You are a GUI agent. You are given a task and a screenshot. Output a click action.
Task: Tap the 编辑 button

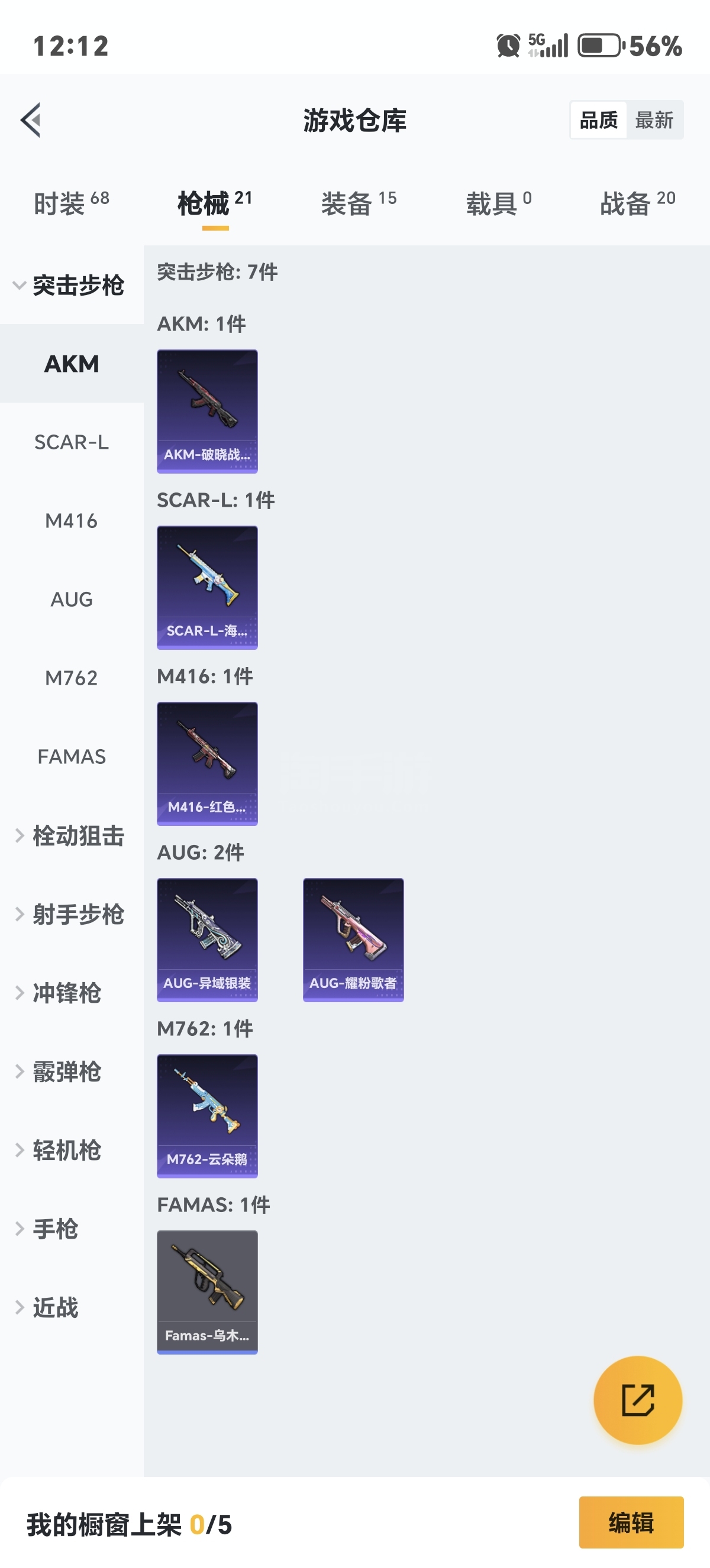coord(631,1522)
